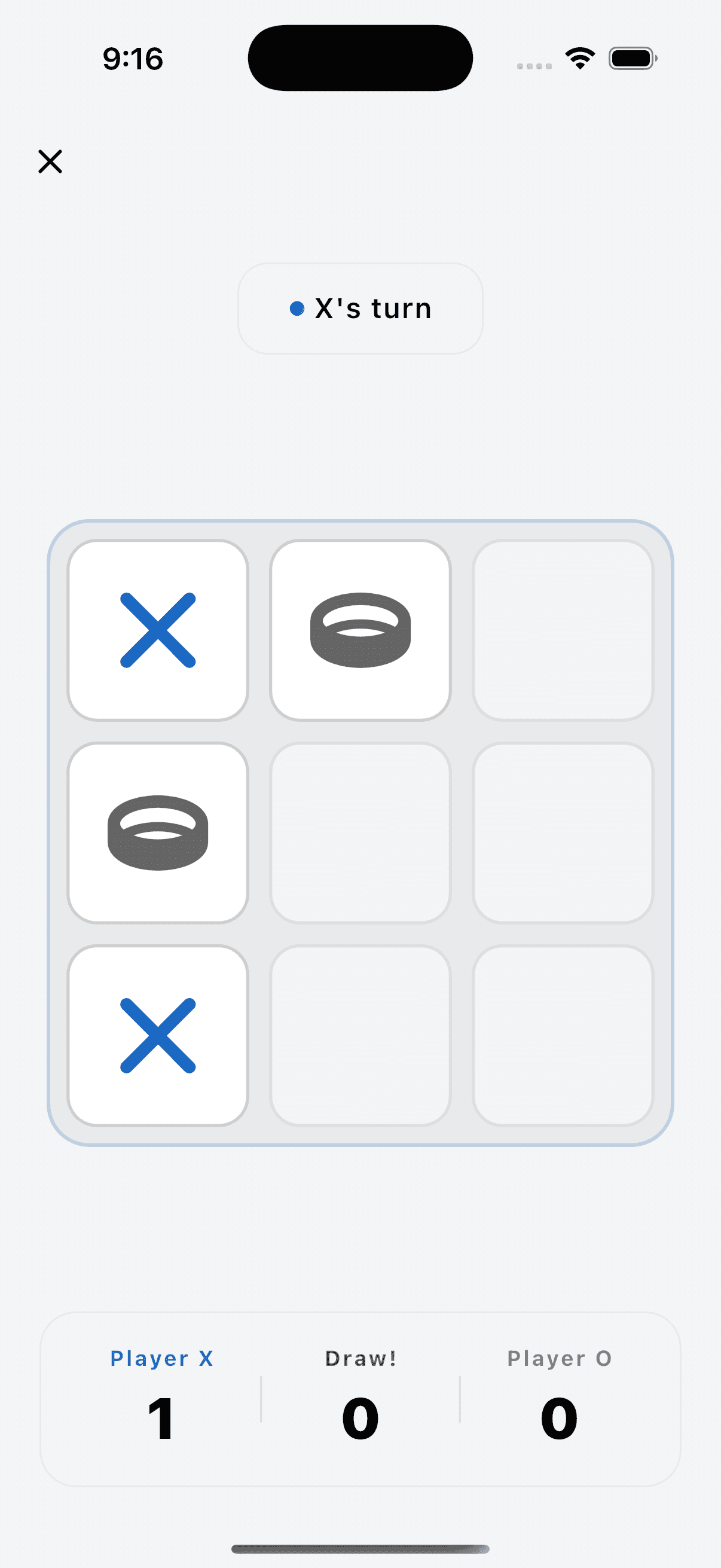The image size is (721, 1568).
Task: Click the X's turn status pill
Action: [x=360, y=308]
